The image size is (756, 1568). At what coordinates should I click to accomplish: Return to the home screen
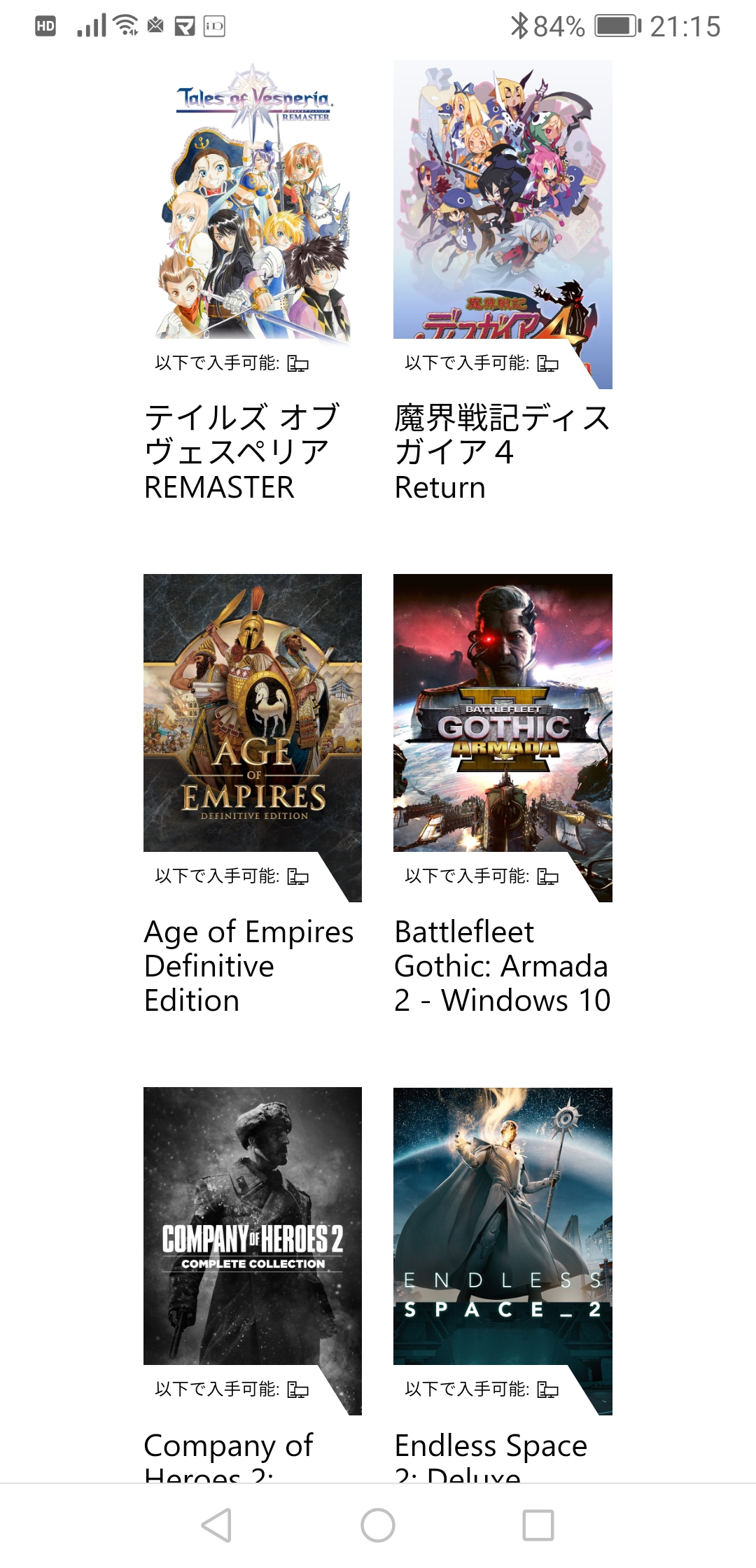click(x=378, y=1525)
